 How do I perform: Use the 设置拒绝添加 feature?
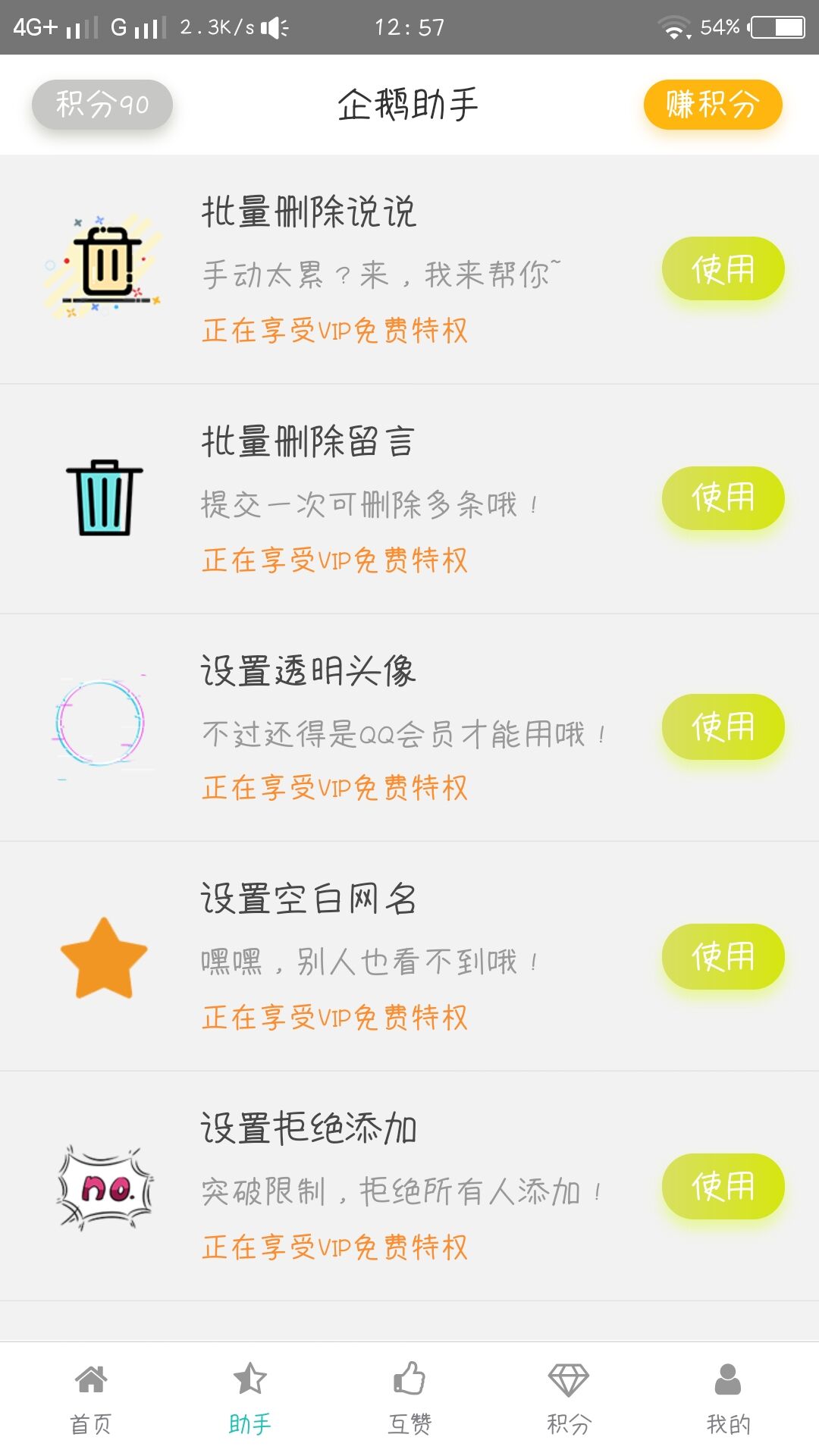tap(723, 1186)
